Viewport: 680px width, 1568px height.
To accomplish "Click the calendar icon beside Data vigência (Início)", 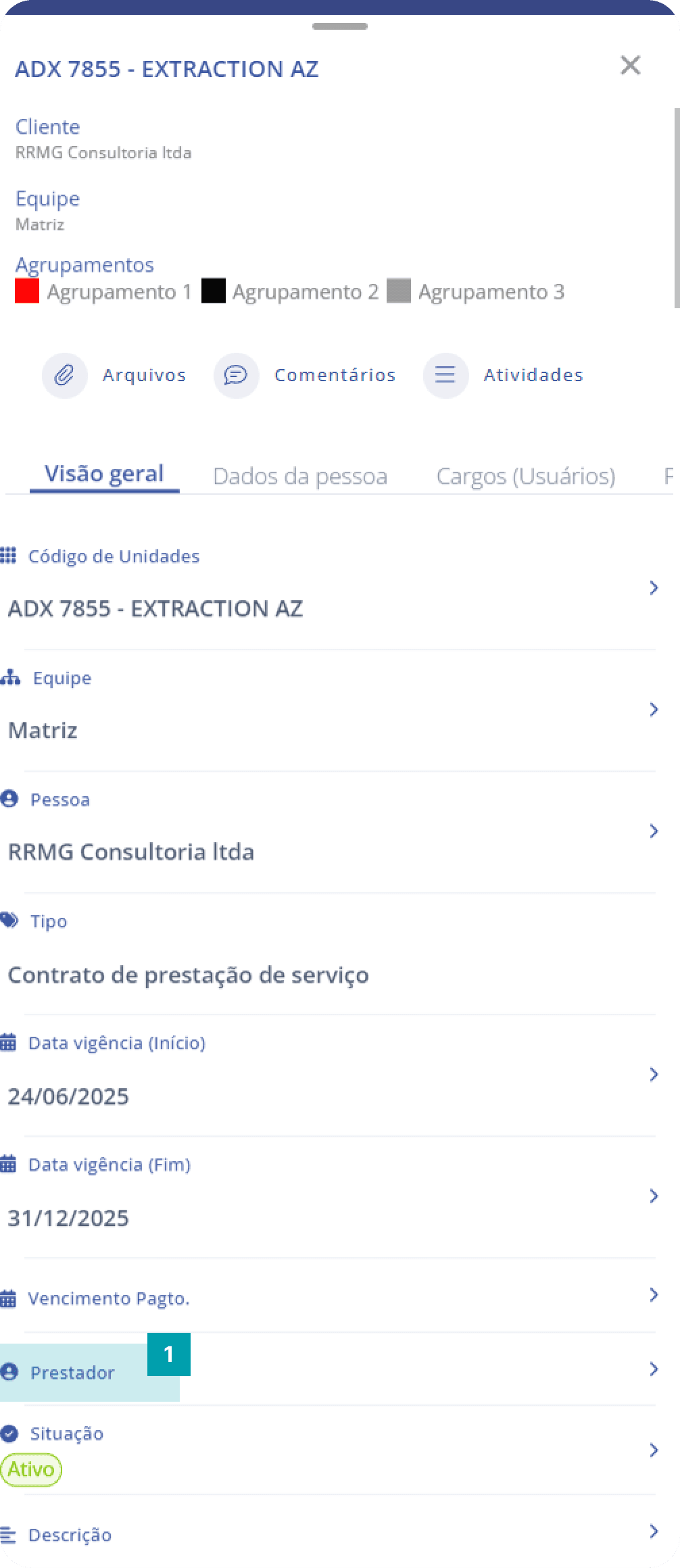I will point(9,1042).
